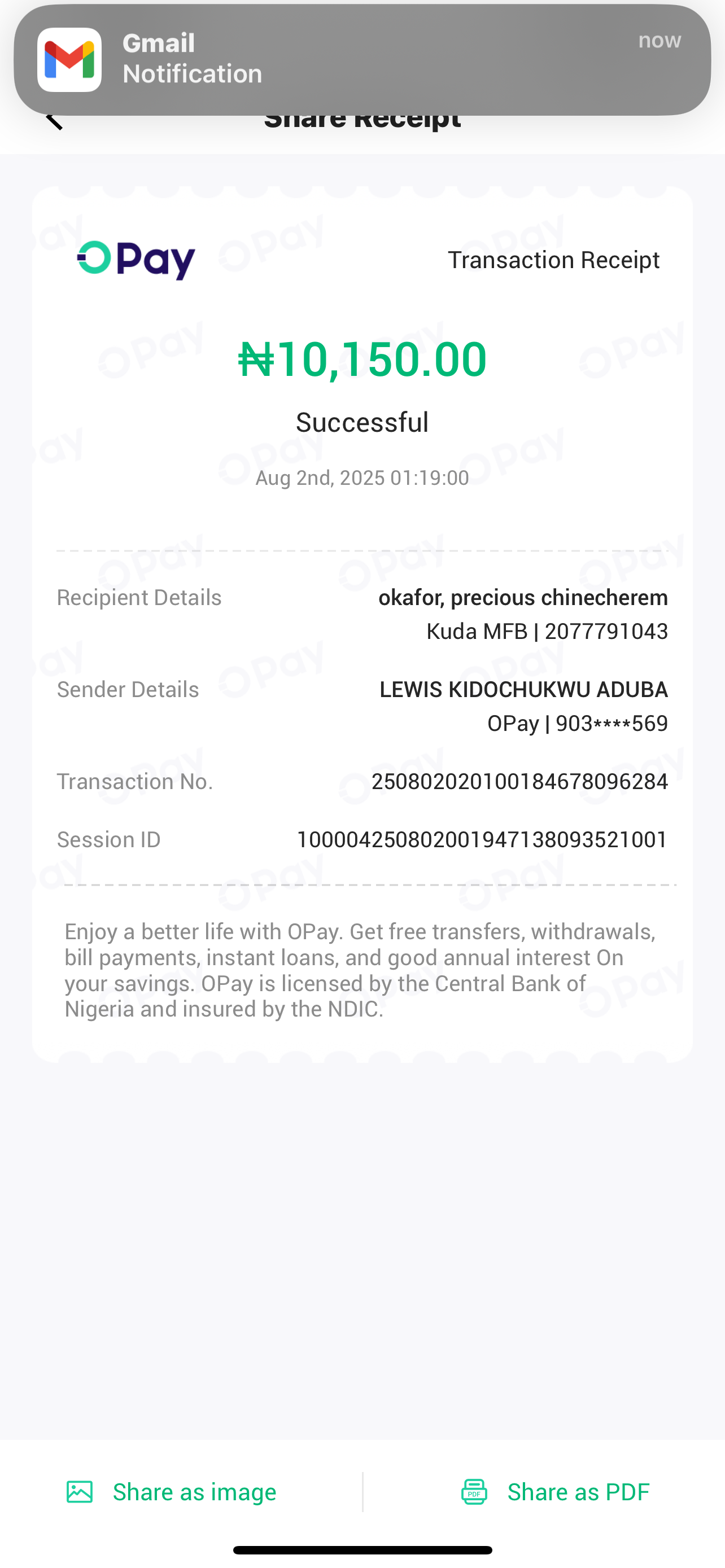
Task: Share the receipt as PDF
Action: point(554,1492)
